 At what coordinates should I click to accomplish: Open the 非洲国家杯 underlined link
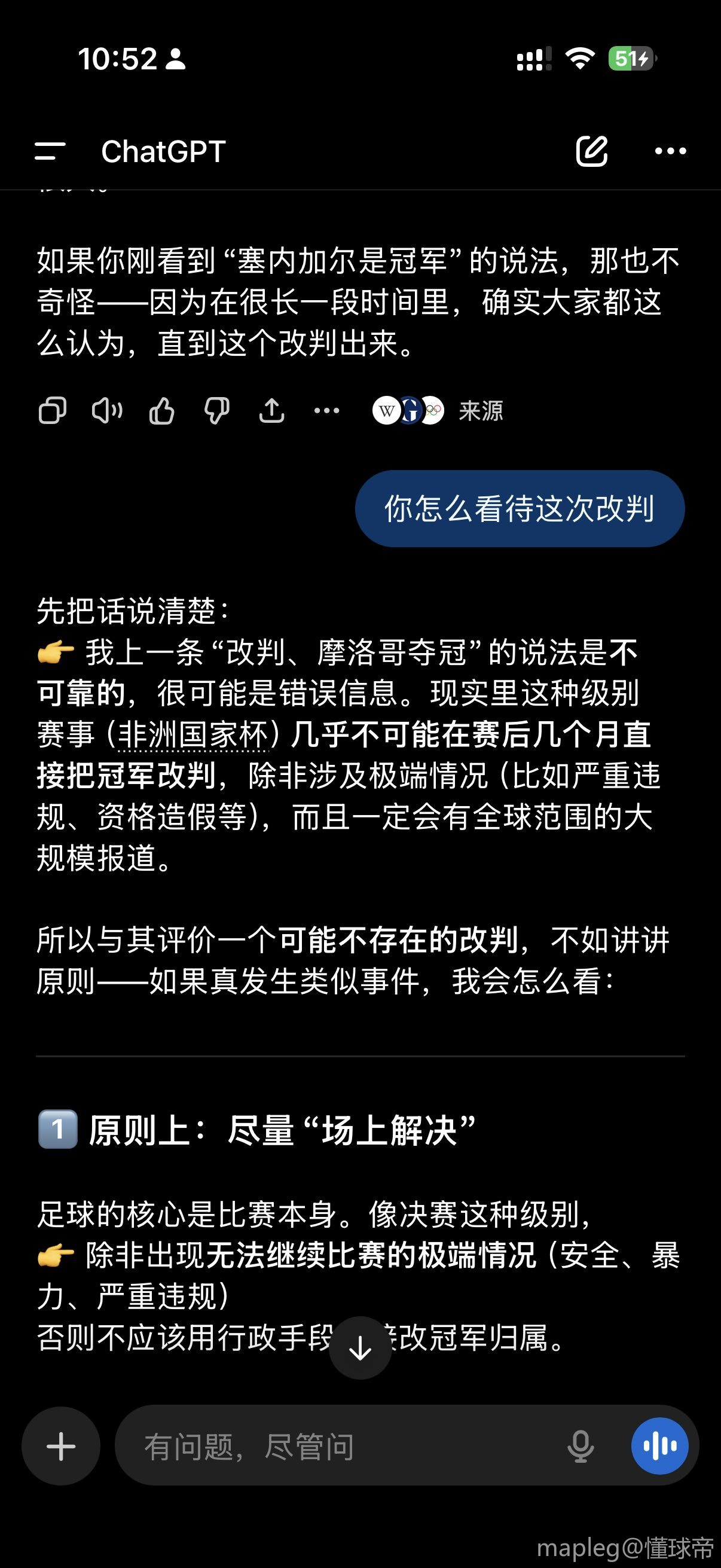[x=194, y=736]
